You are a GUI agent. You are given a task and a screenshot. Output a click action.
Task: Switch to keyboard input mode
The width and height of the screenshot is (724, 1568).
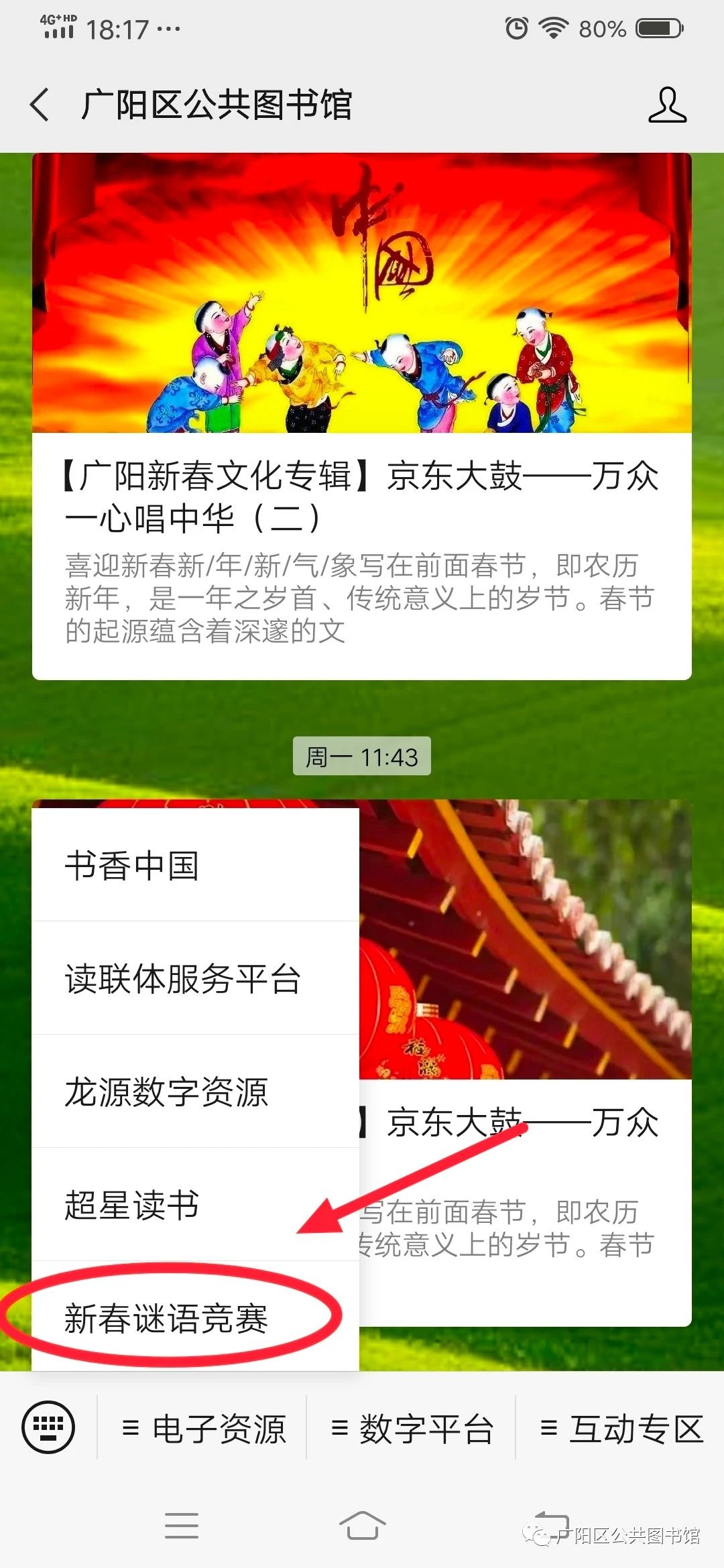48,1427
